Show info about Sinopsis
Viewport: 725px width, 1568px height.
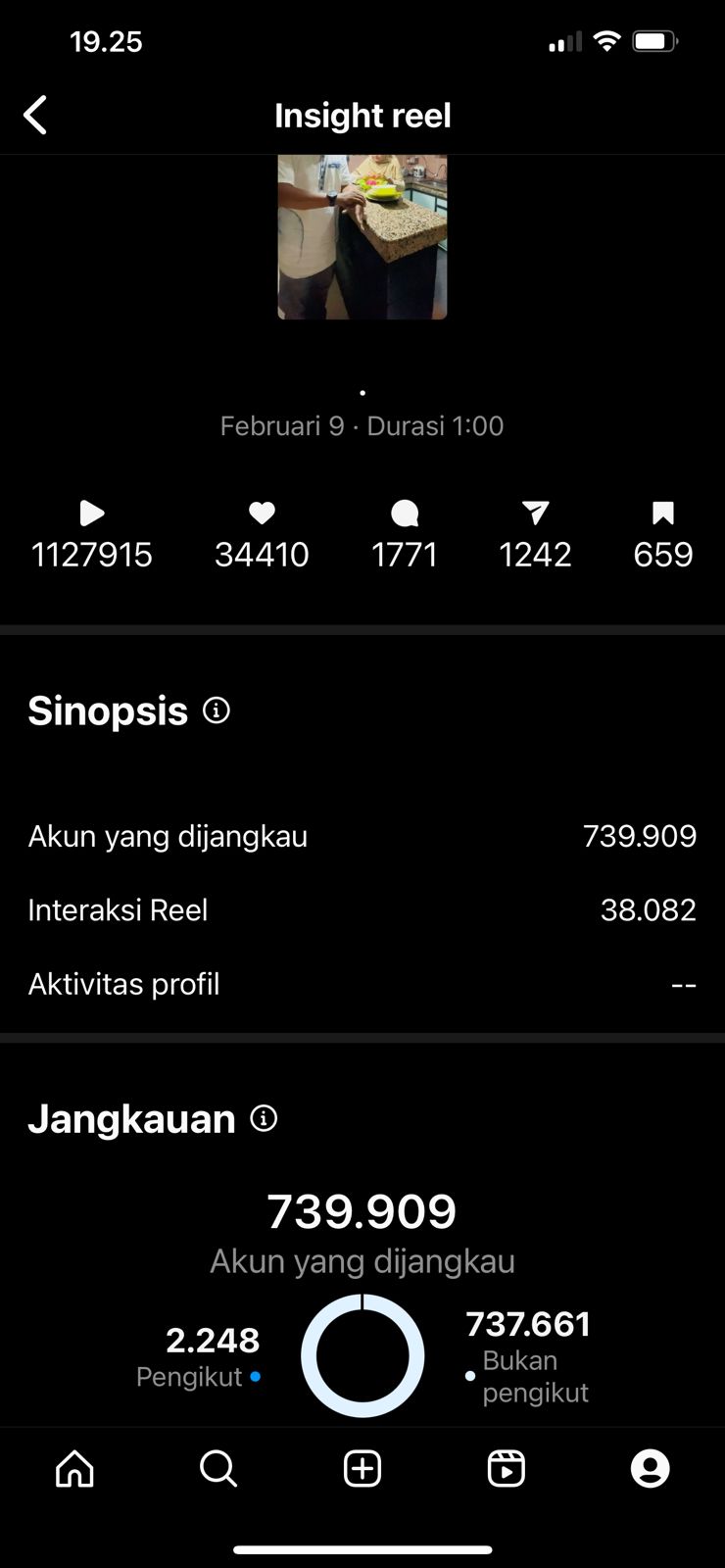coord(217,710)
